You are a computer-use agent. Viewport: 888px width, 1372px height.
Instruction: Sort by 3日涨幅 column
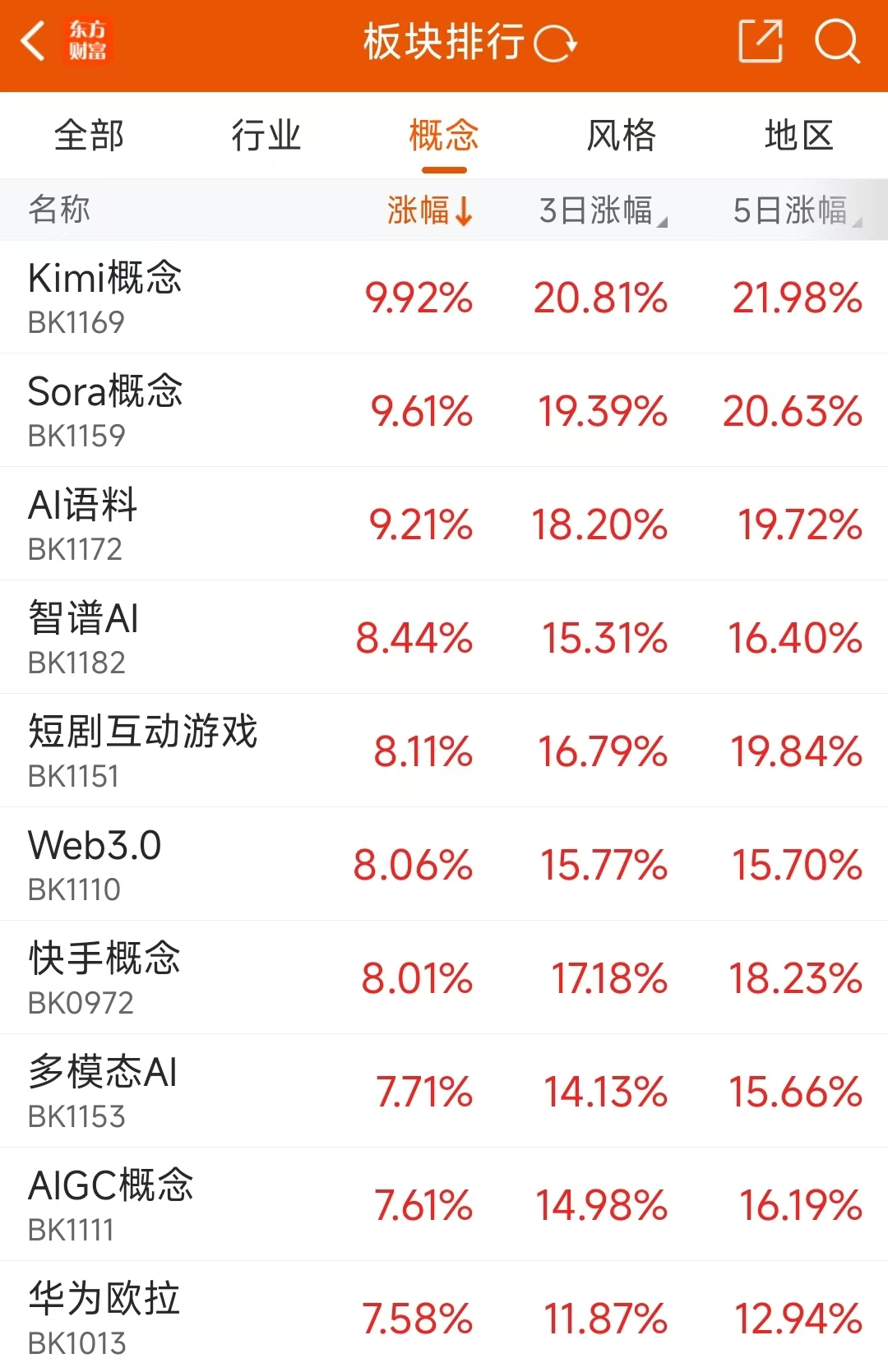pos(602,210)
